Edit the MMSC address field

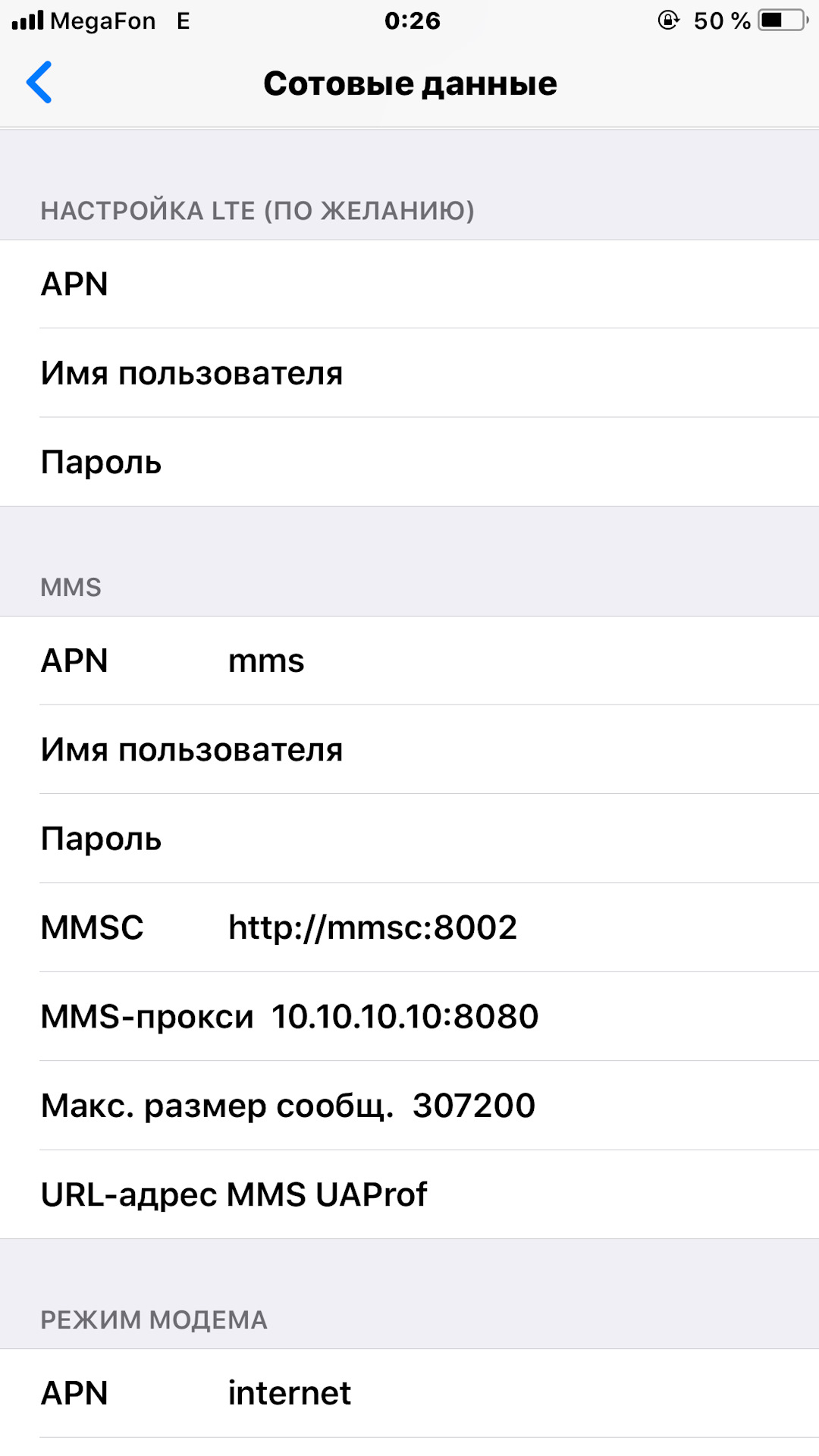[455, 927]
